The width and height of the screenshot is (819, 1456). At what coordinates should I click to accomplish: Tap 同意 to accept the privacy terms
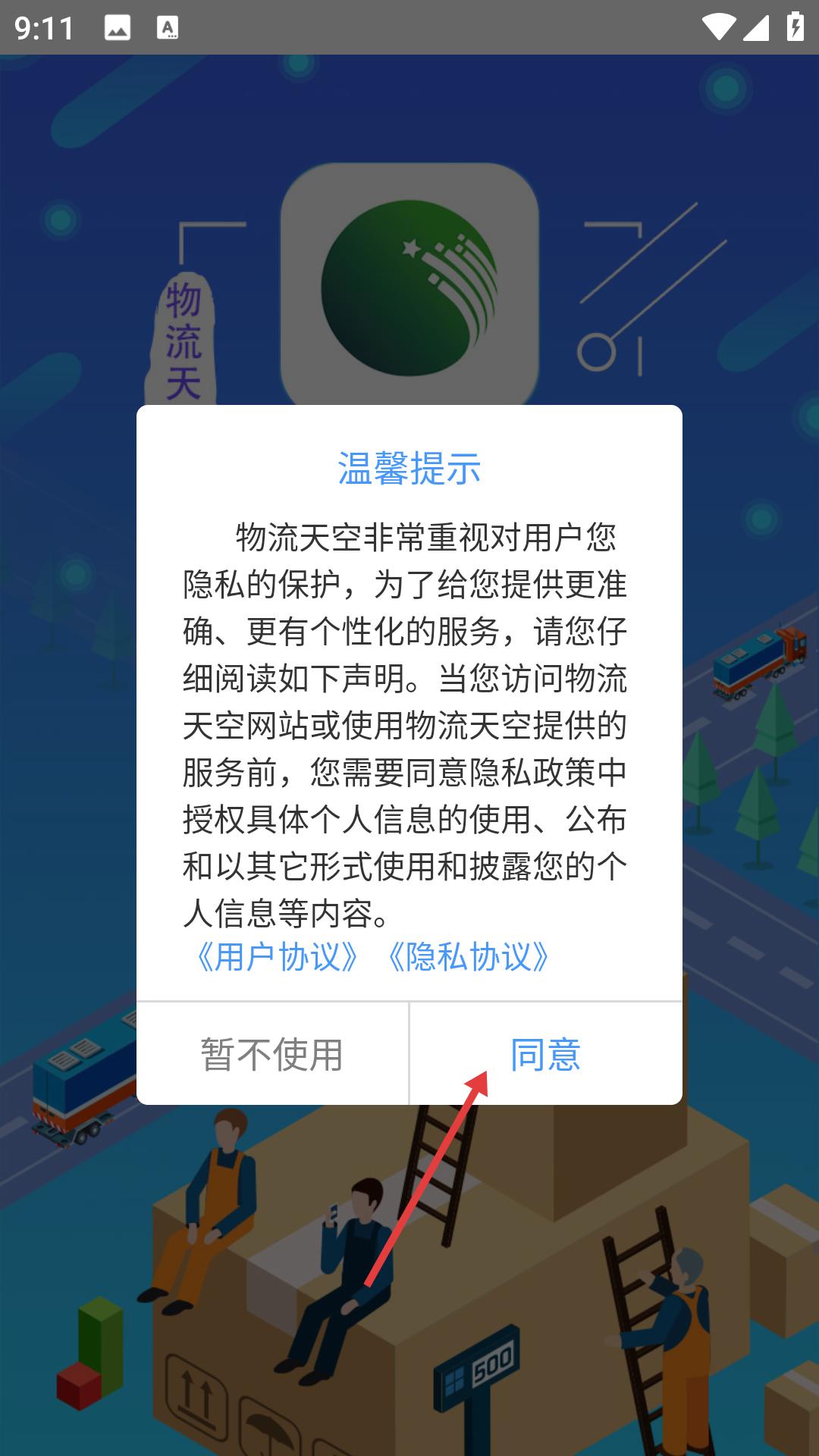[x=545, y=1054]
